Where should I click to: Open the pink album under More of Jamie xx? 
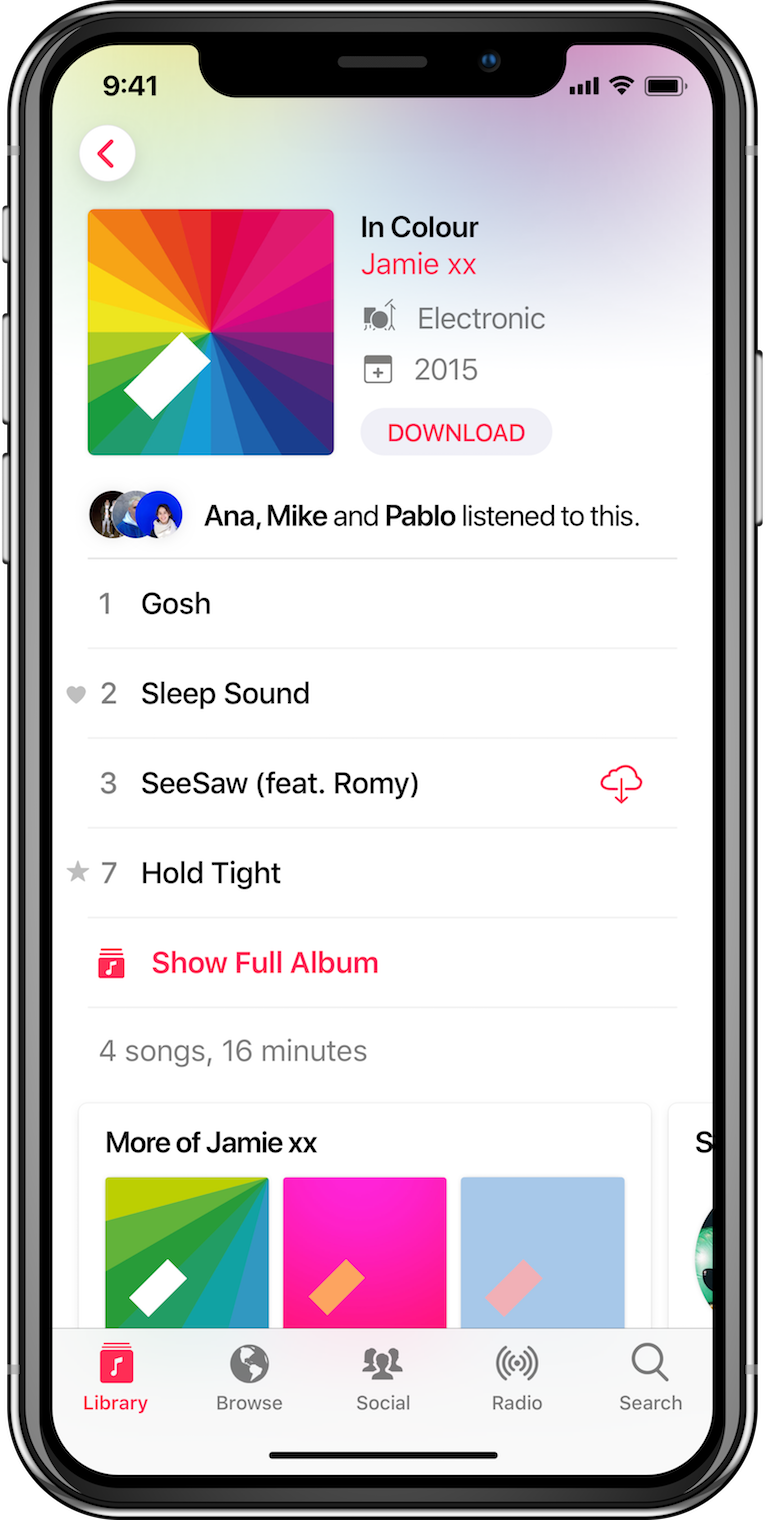tap(365, 1252)
